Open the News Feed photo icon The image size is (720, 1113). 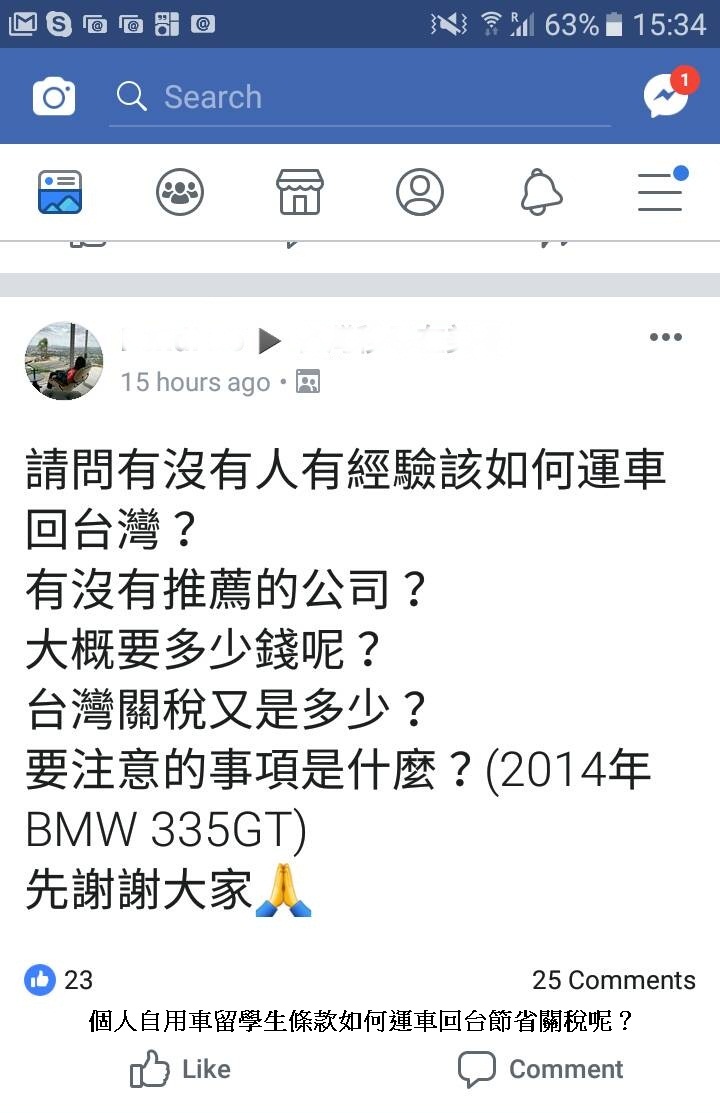(x=60, y=192)
